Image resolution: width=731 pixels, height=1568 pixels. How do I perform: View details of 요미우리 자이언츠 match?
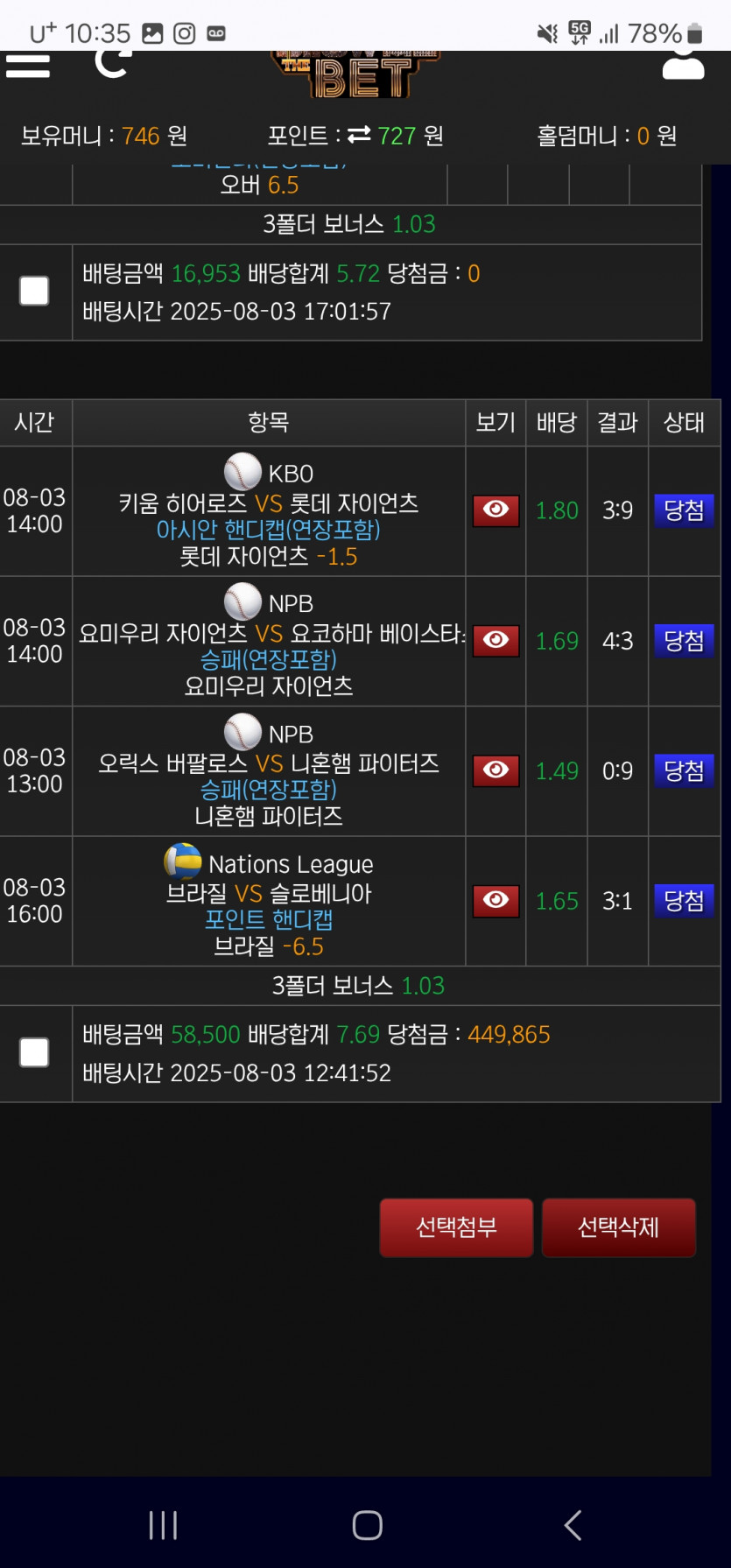coord(496,641)
